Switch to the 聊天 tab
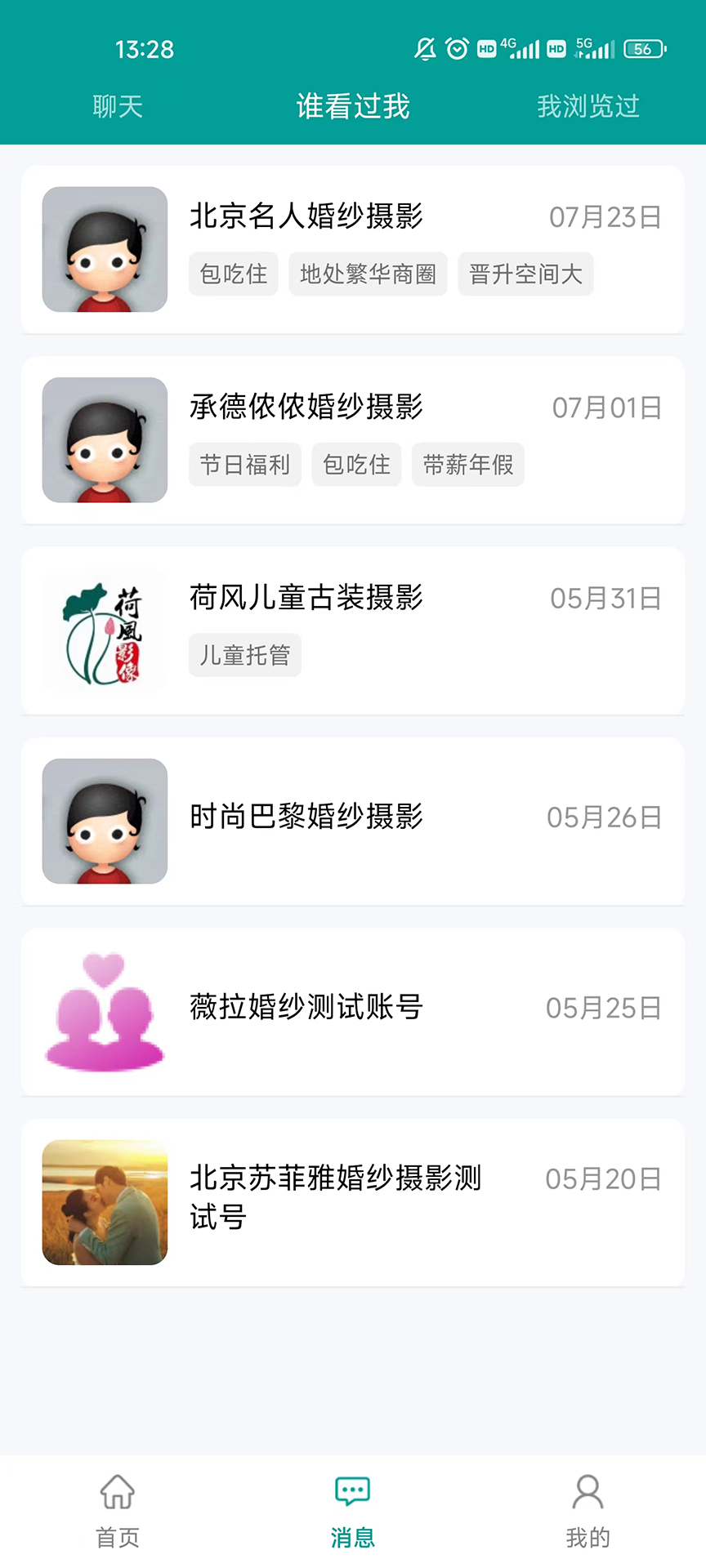 coord(117,106)
